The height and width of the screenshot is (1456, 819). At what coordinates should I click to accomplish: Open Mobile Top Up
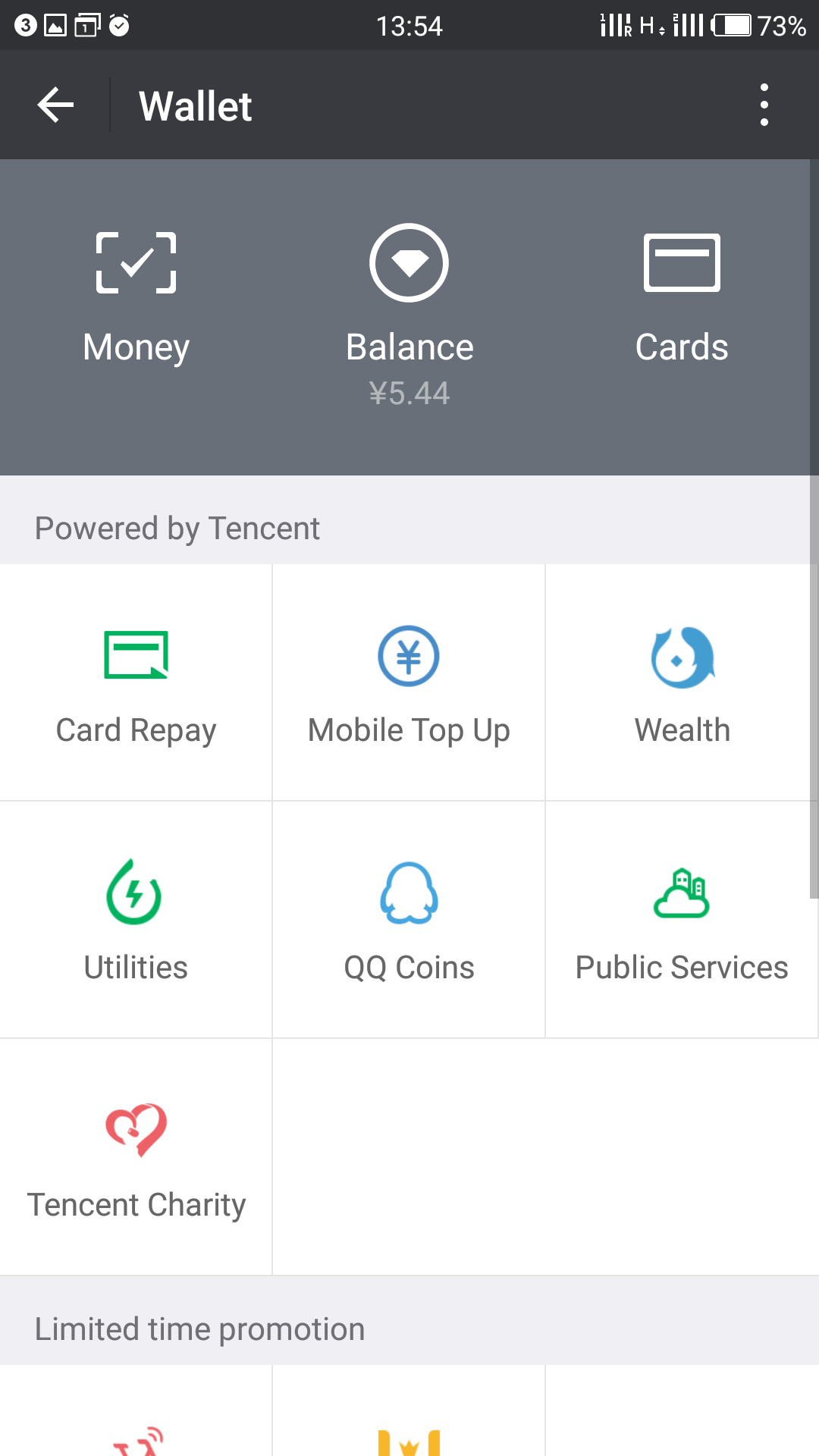click(409, 682)
